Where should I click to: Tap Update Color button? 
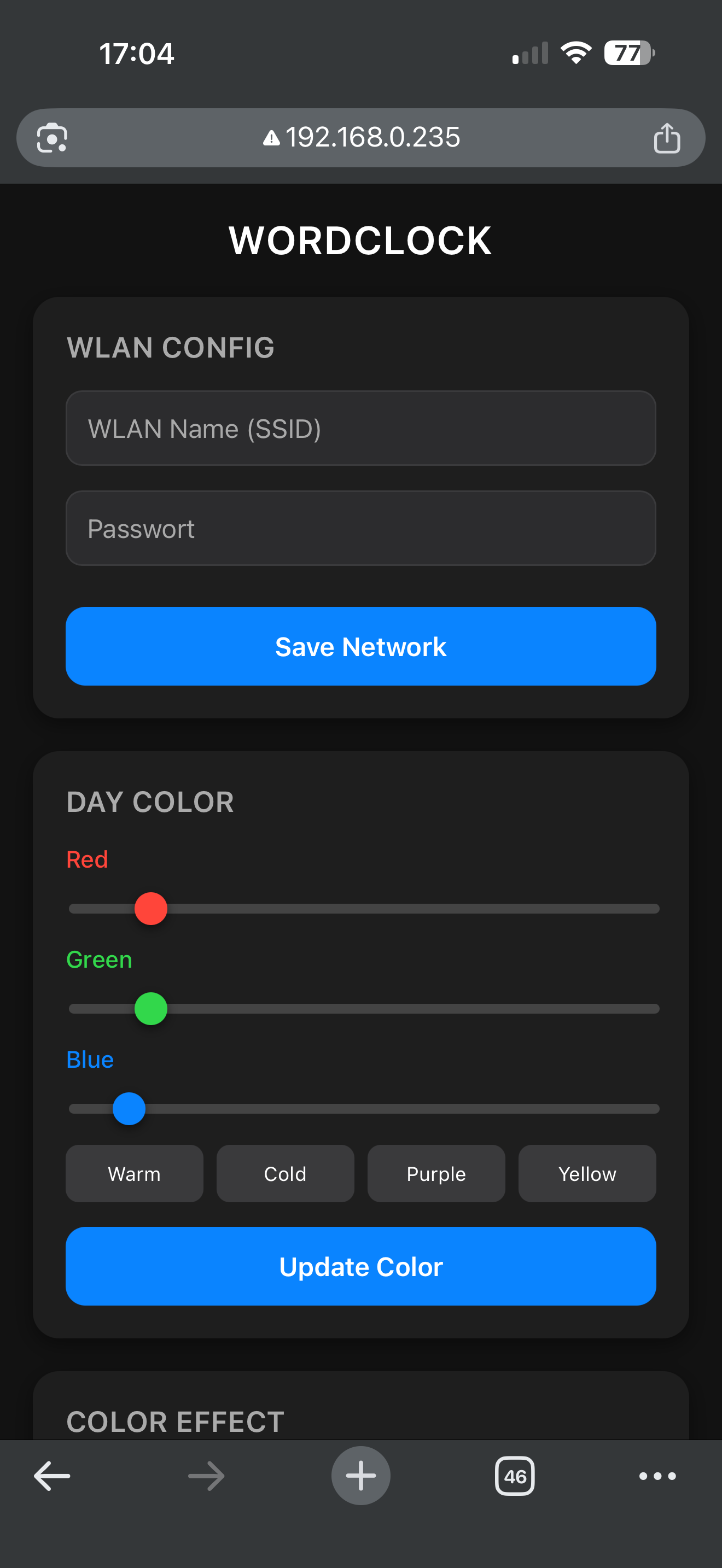click(x=360, y=1267)
